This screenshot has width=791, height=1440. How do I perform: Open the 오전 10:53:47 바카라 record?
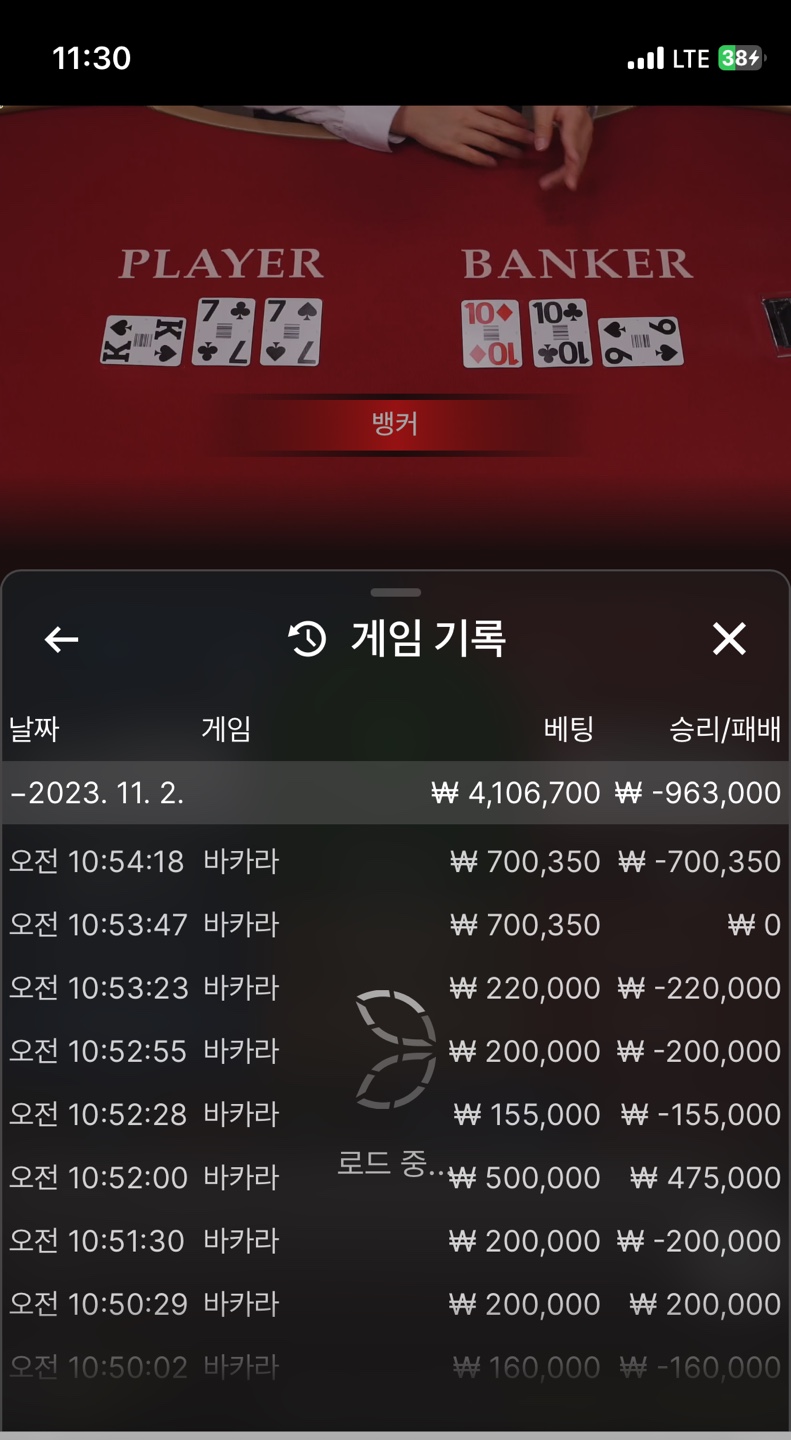pyautogui.click(x=395, y=924)
